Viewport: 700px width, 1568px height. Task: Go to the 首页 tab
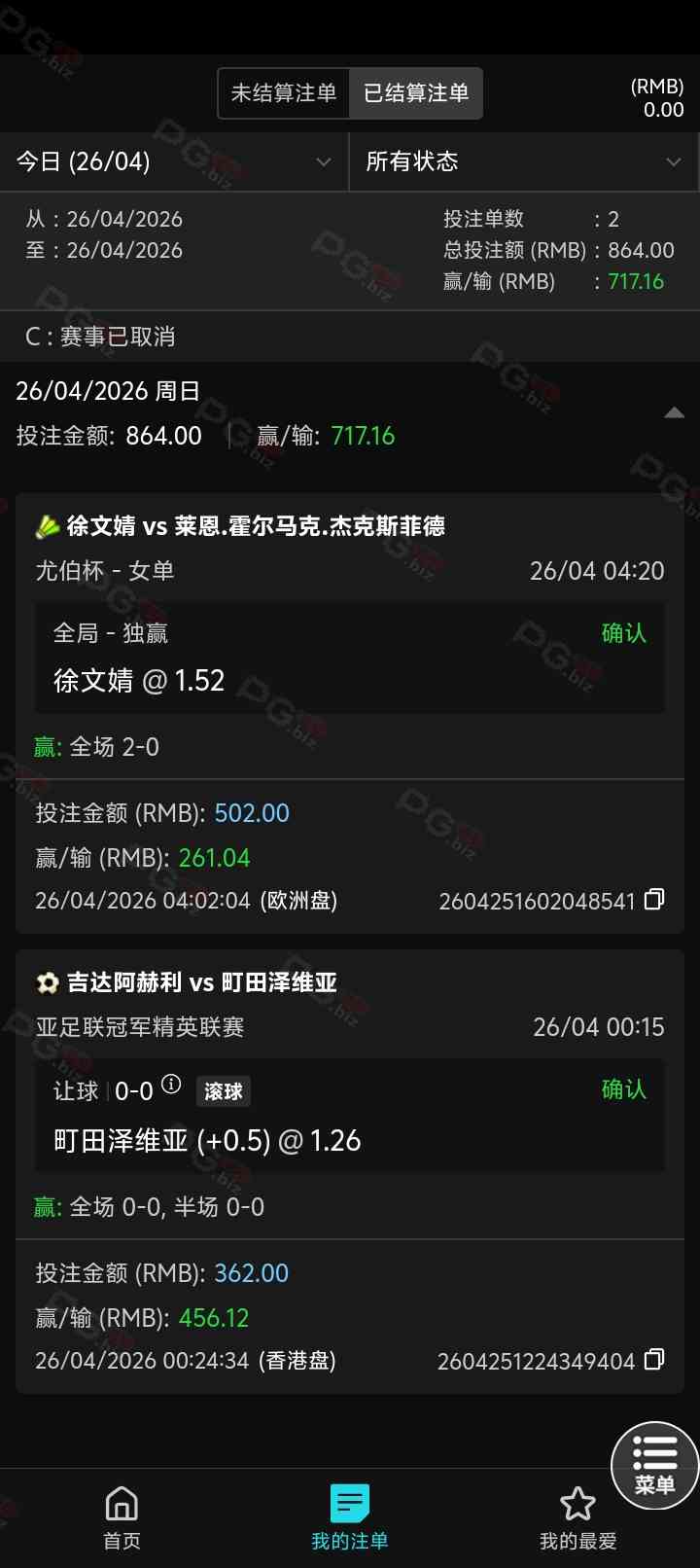(x=122, y=1516)
